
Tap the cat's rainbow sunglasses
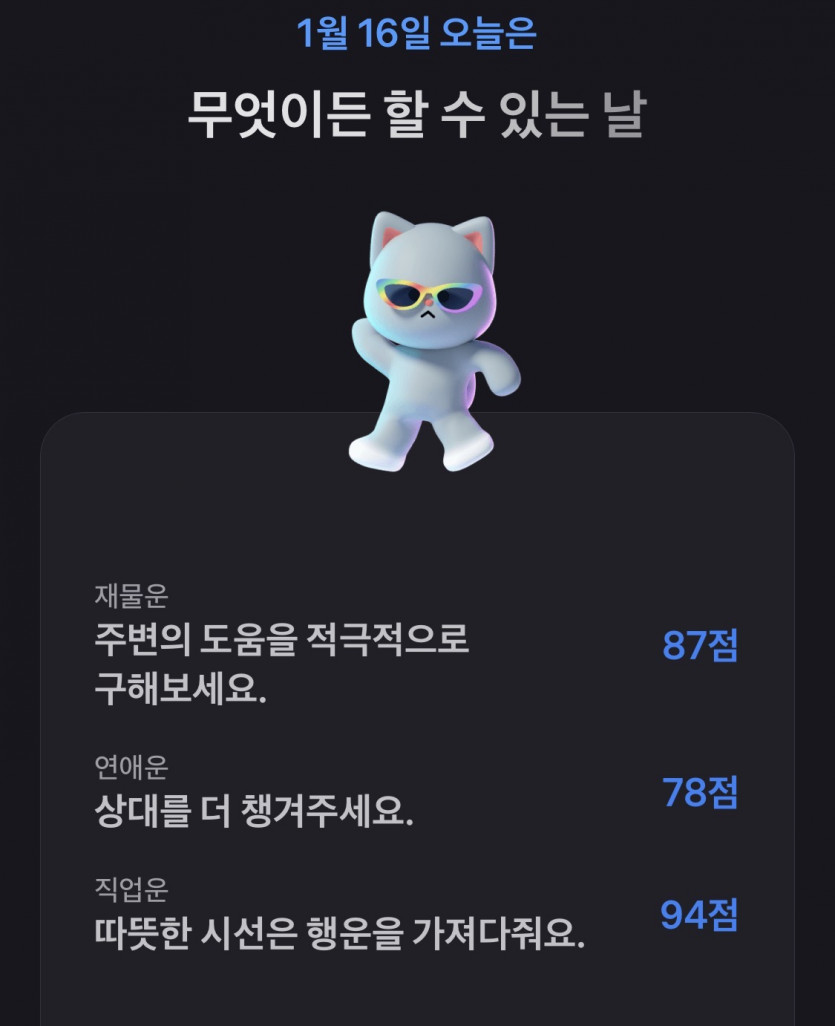[x=430, y=292]
